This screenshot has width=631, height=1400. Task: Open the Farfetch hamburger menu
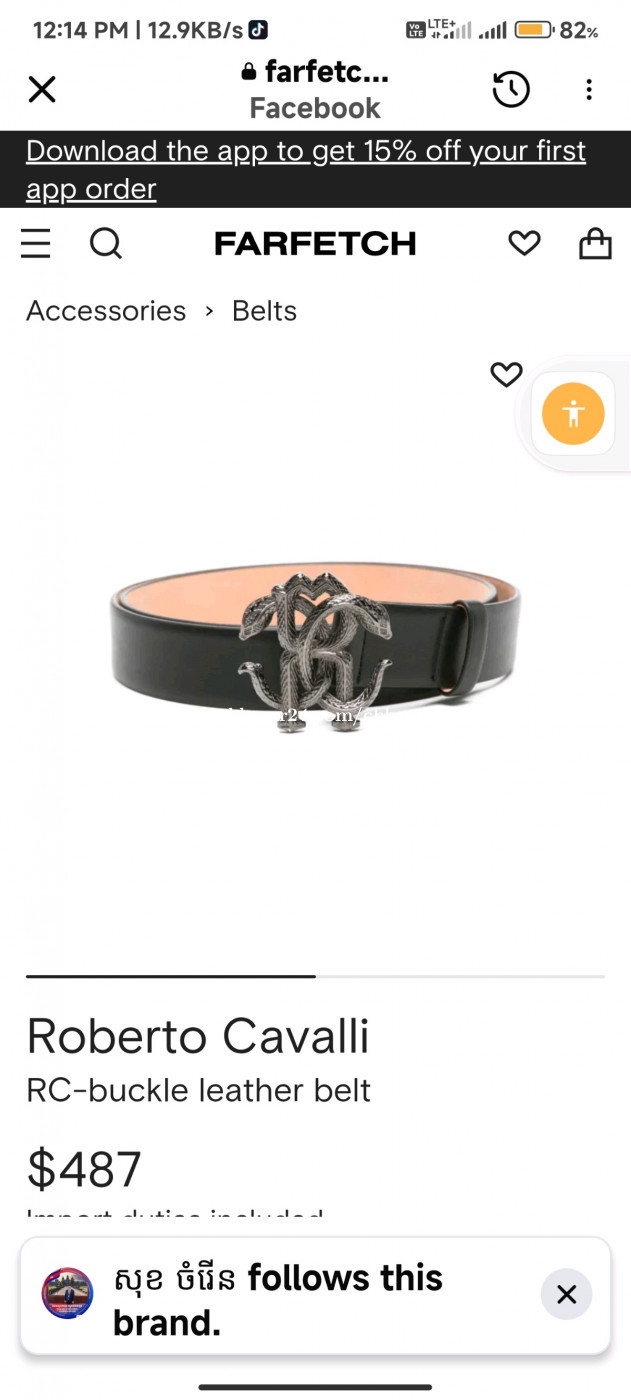[35, 243]
